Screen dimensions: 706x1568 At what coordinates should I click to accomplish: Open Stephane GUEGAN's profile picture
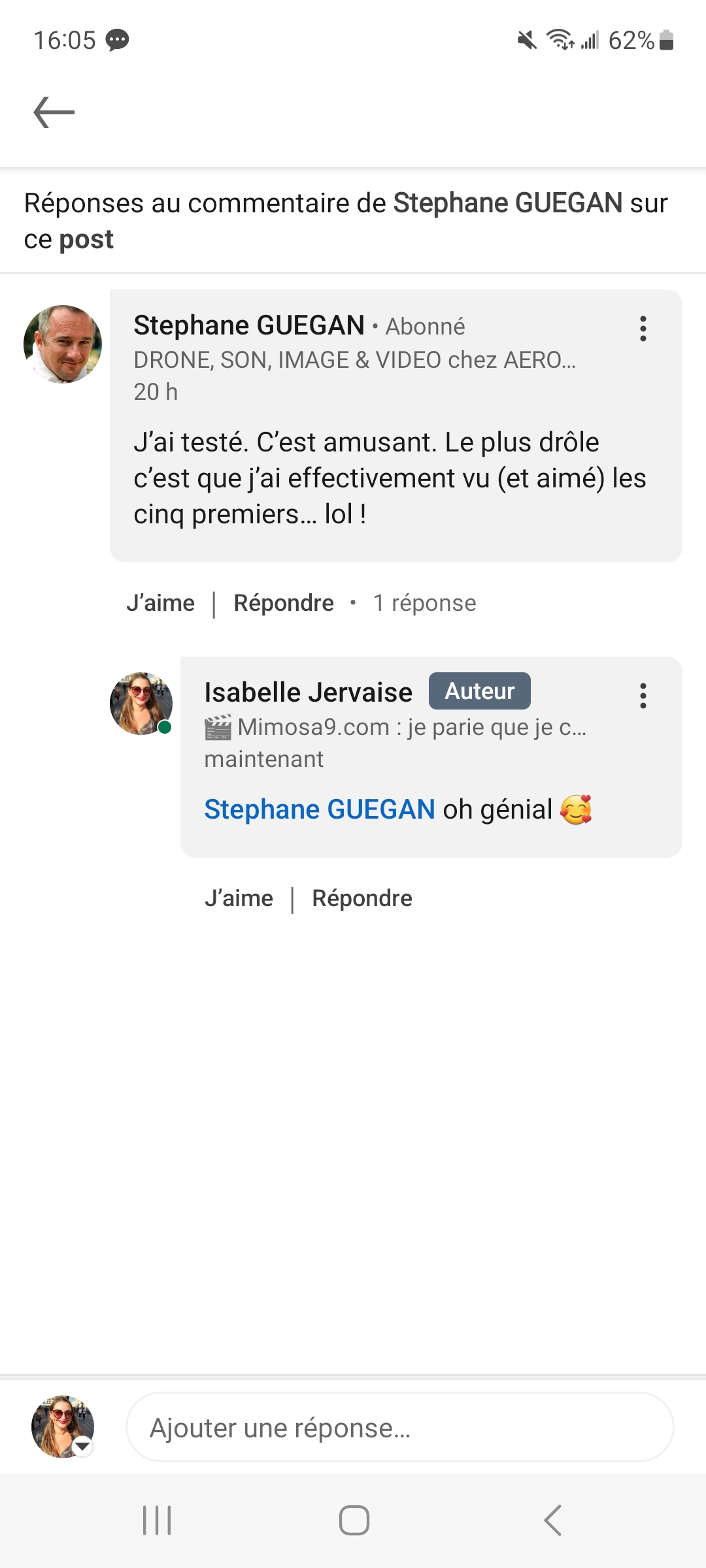(63, 344)
